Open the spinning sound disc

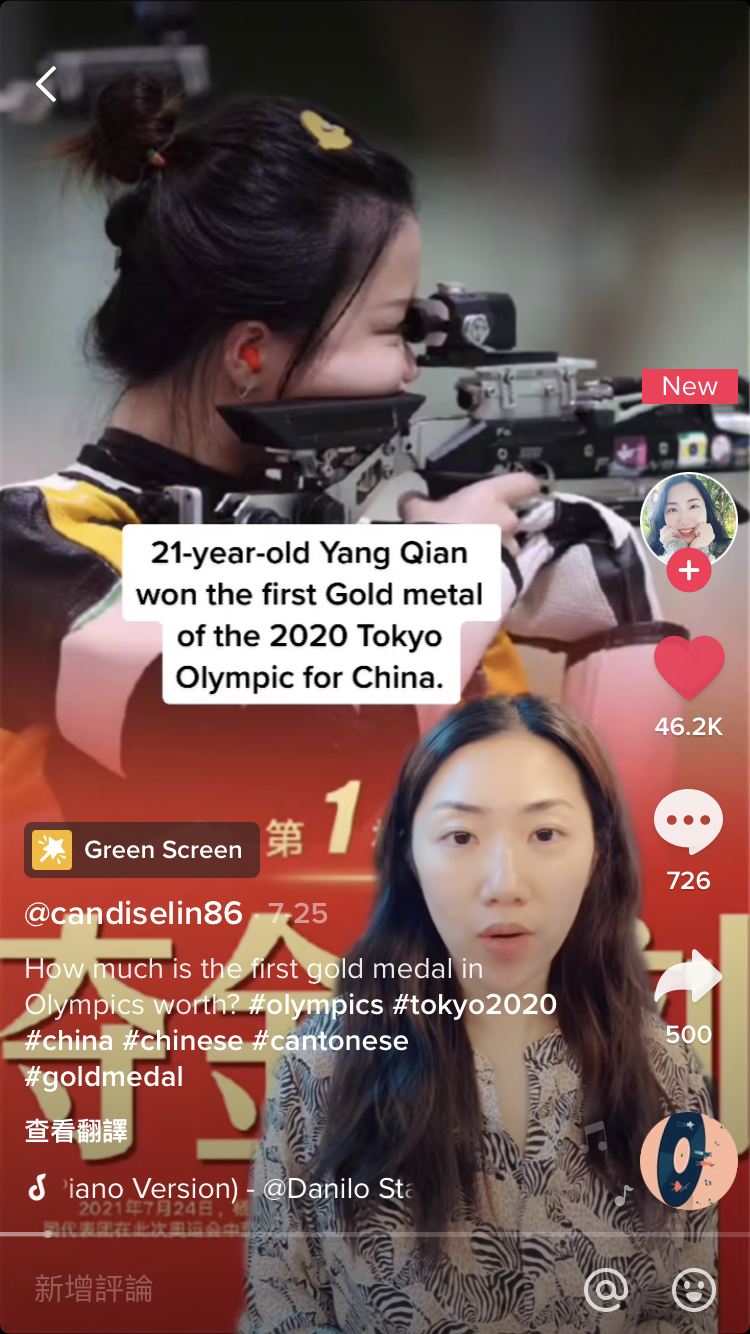coord(689,1160)
